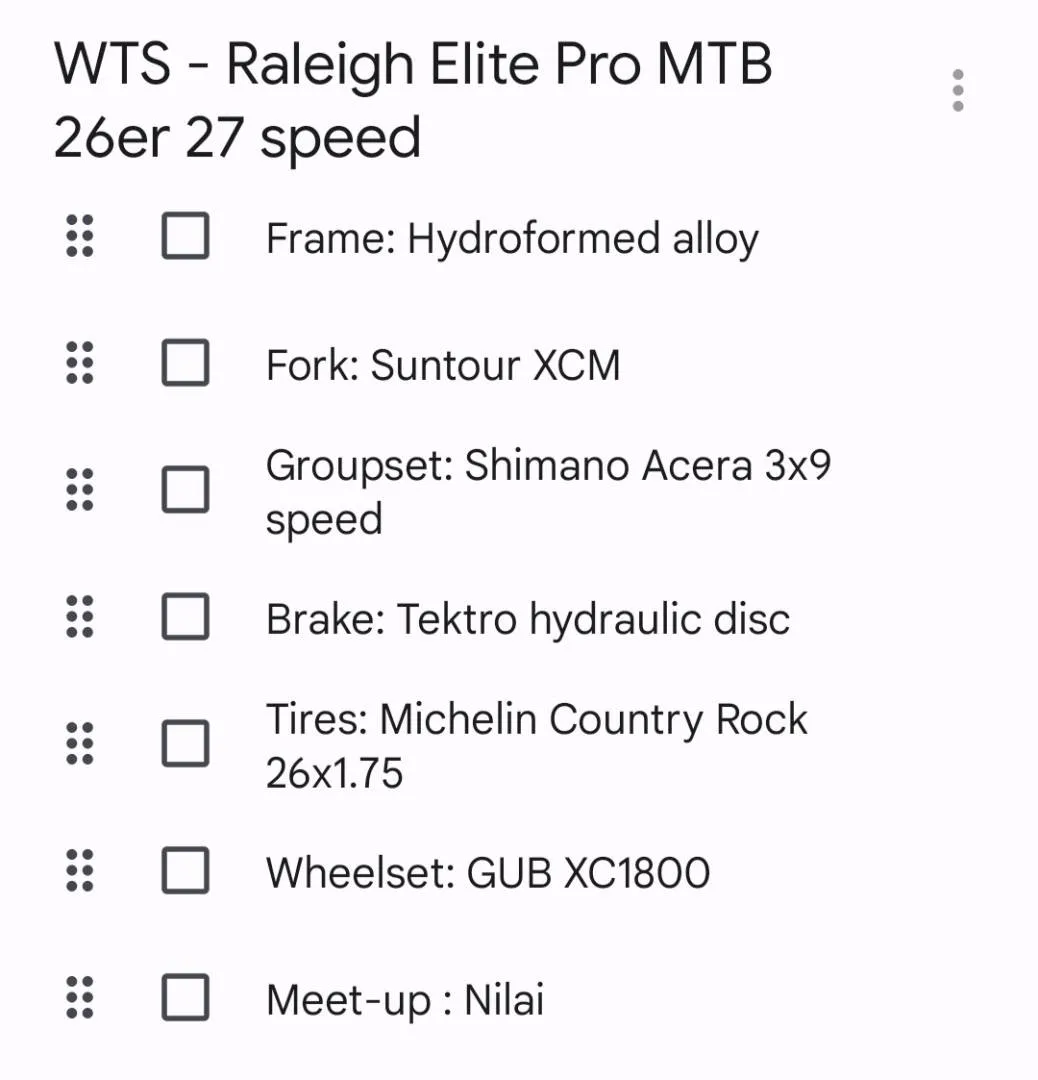Select the Tires: Michelin Country Rock checkbox
Viewport: 1038px width, 1080px height.
185,744
